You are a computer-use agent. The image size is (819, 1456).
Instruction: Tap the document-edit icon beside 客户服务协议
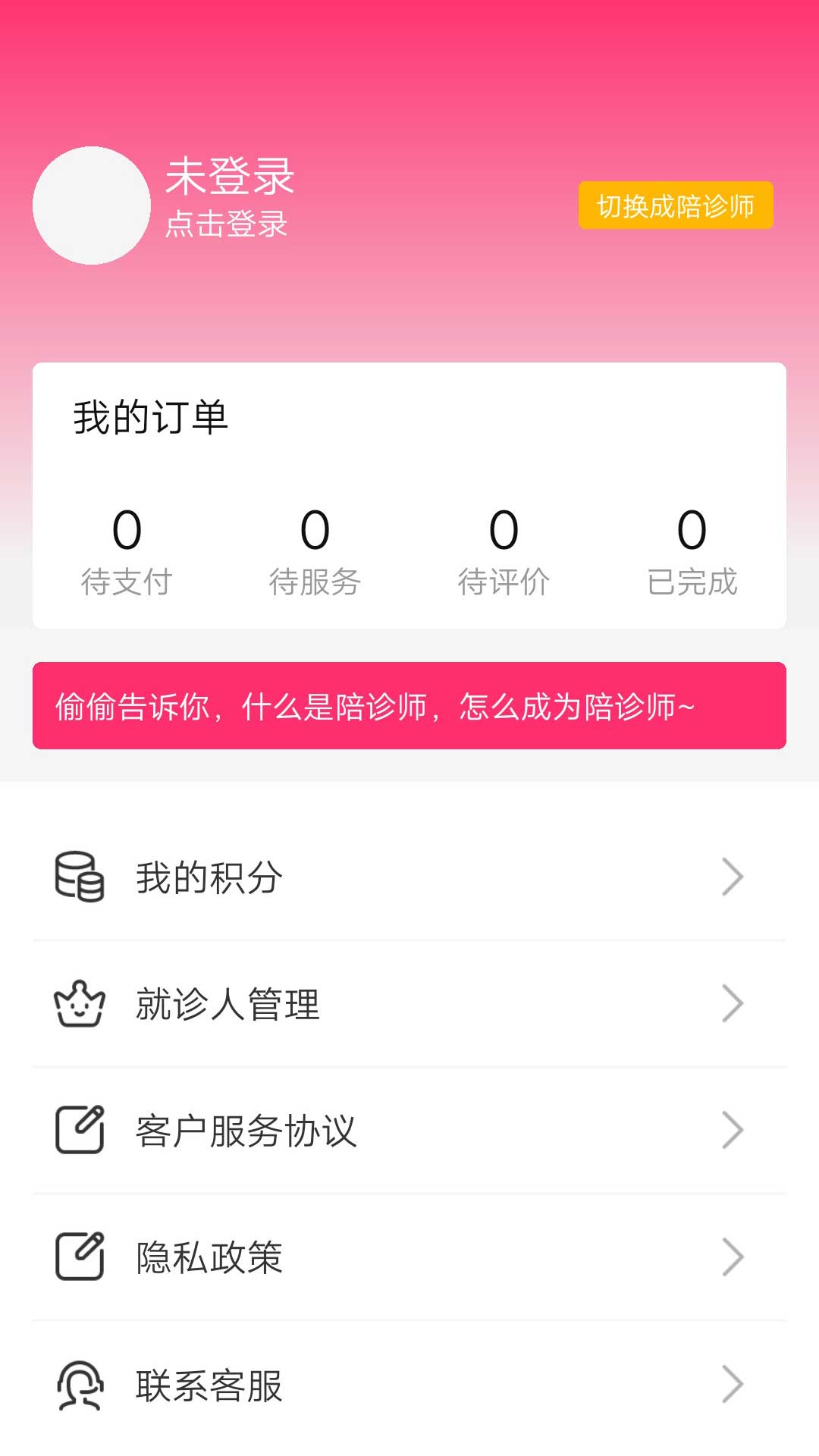point(79,1131)
